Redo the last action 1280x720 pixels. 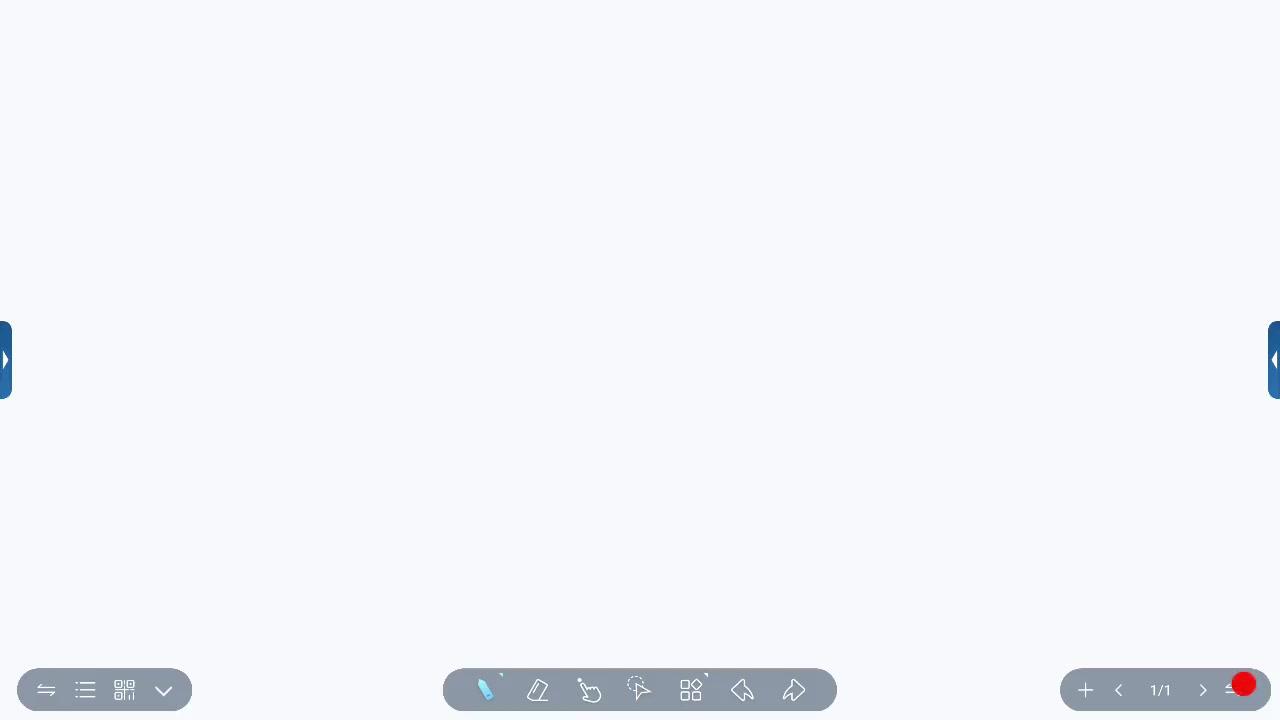(794, 690)
